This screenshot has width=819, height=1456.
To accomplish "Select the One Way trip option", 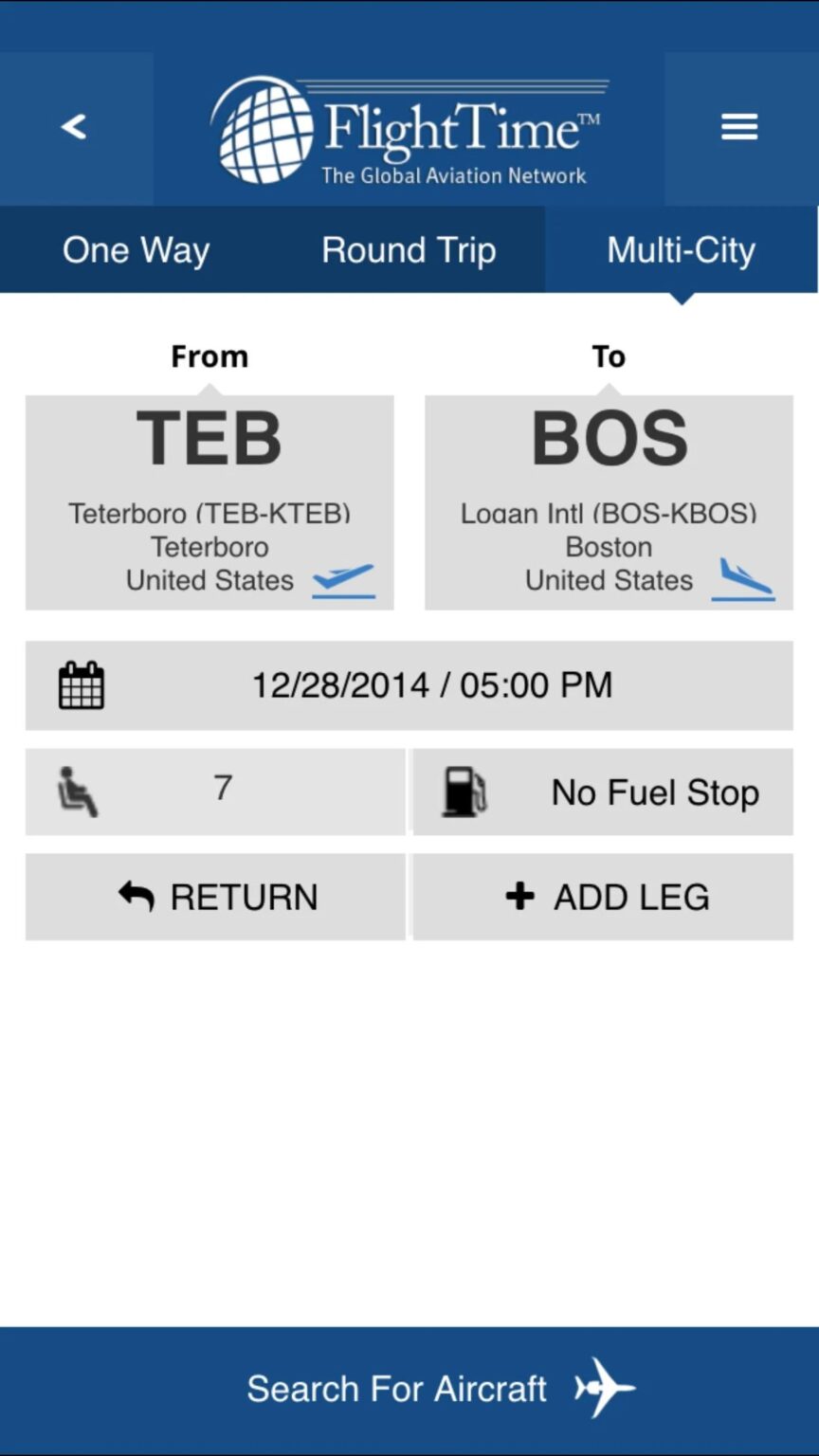I will pos(136,249).
